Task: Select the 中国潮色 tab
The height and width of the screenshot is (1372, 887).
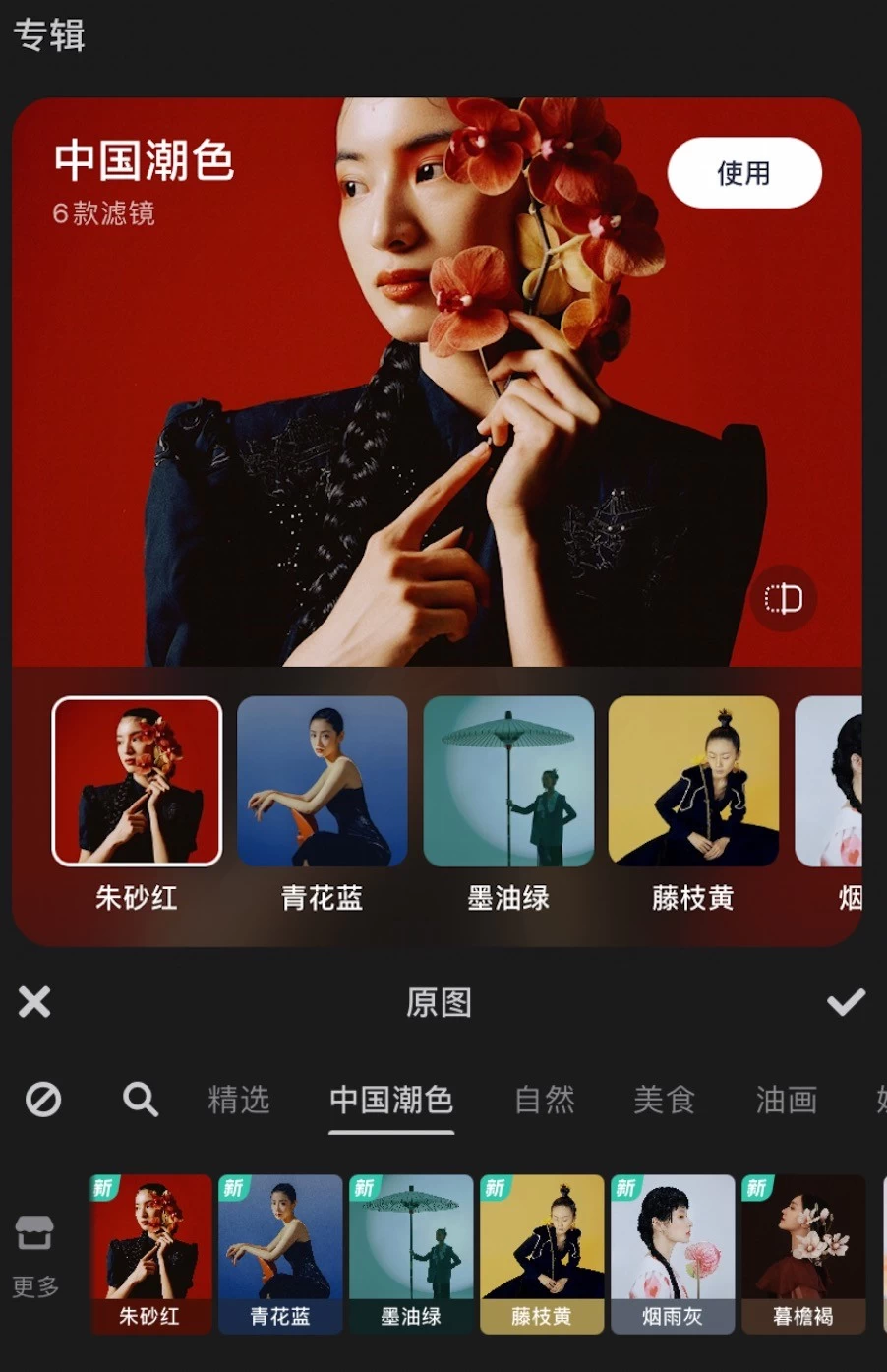Action: tap(391, 1100)
